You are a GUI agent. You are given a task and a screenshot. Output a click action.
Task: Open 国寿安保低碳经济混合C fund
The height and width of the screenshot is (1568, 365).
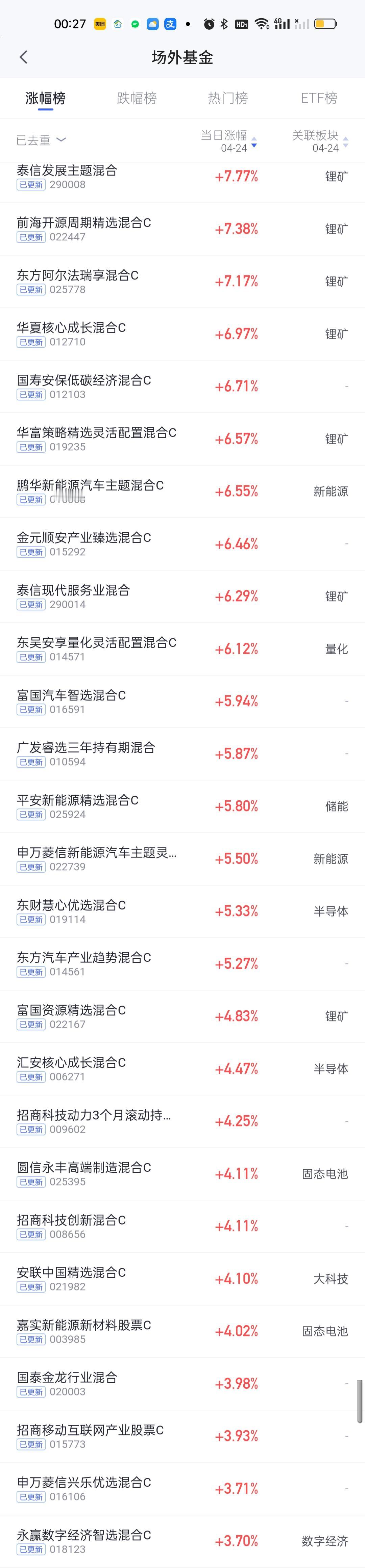pyautogui.click(x=84, y=386)
